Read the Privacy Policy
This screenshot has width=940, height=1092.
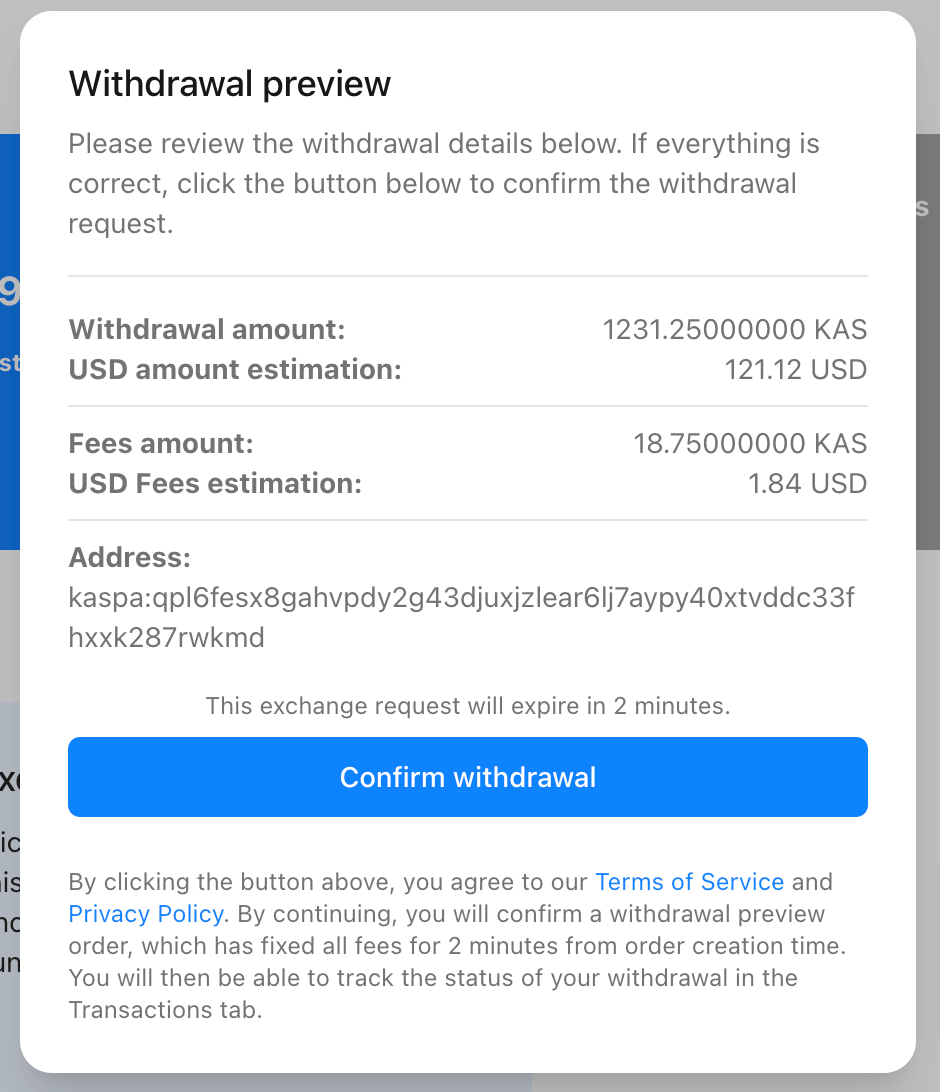[146, 913]
